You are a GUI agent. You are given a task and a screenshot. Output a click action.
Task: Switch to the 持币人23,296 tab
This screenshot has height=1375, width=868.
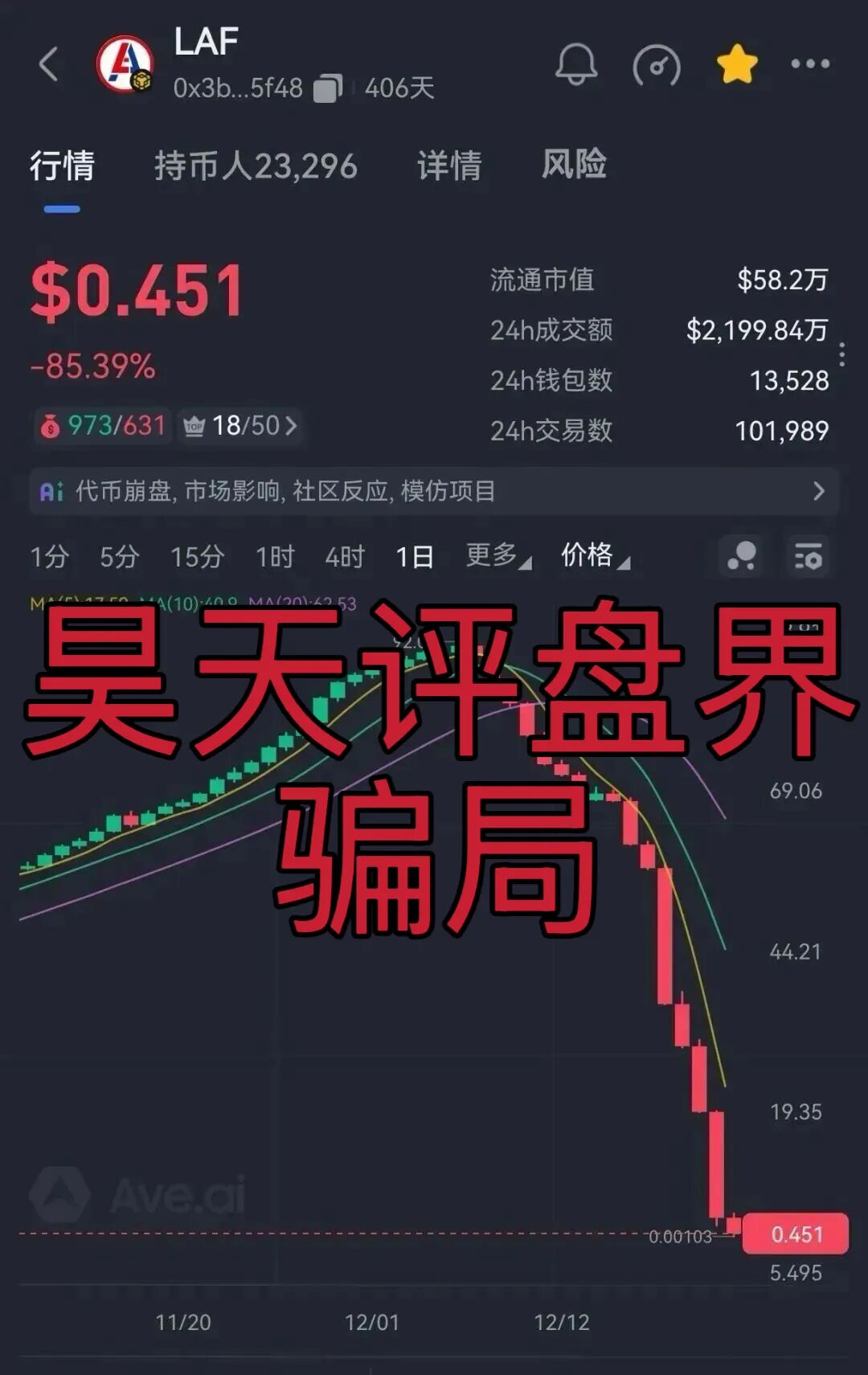click(x=257, y=165)
